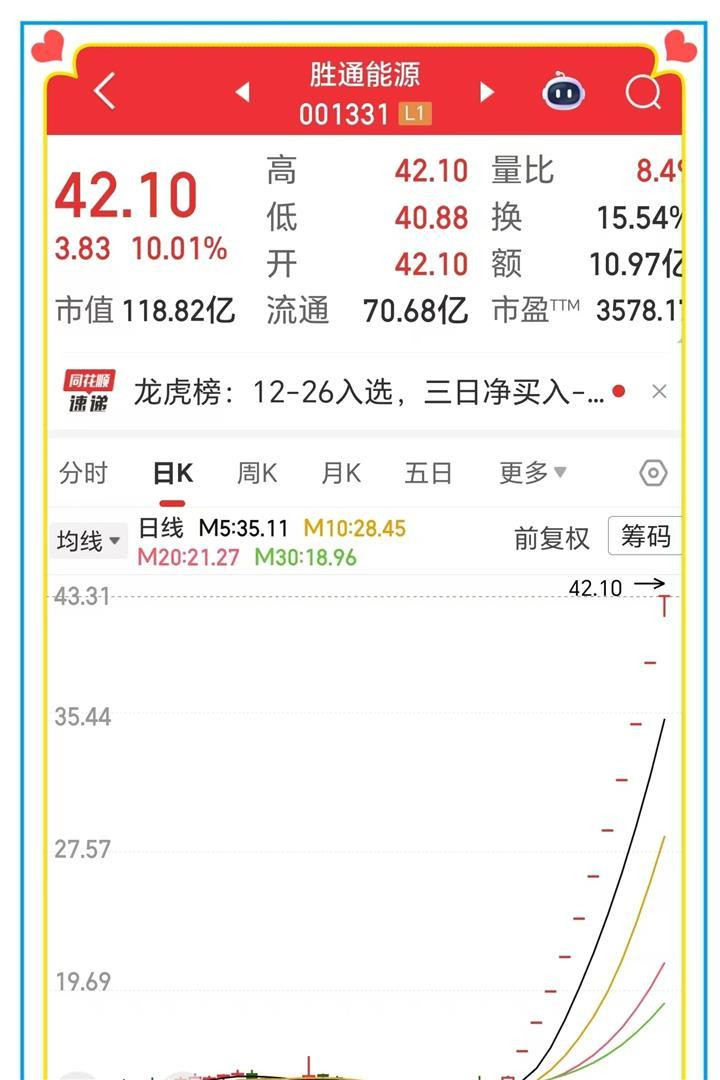
Task: Switch to the 周K chart
Action: (x=257, y=473)
